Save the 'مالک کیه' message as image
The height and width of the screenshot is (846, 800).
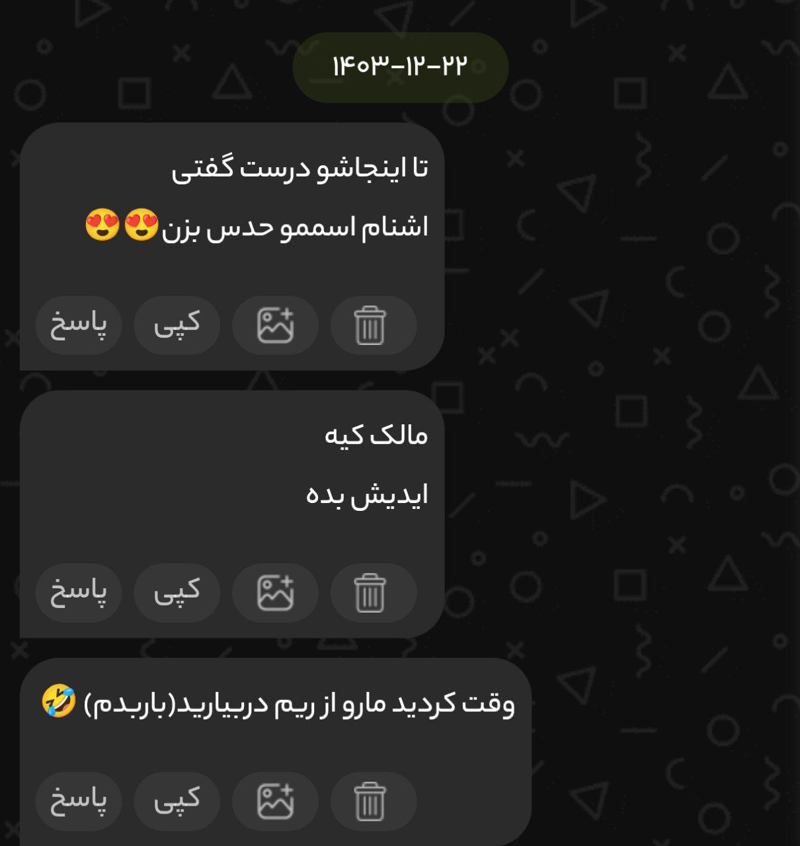[x=275, y=592]
